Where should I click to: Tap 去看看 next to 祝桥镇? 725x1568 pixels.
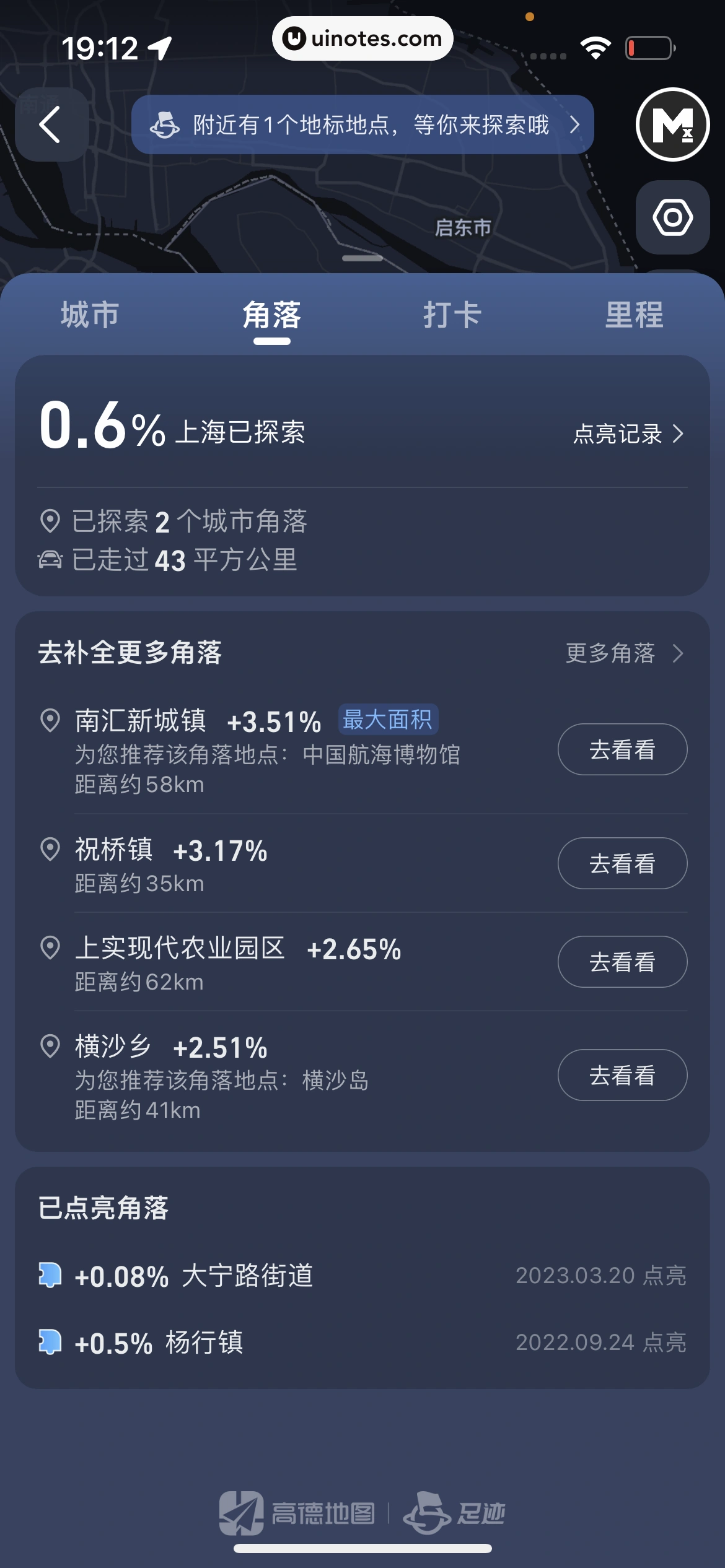(622, 863)
